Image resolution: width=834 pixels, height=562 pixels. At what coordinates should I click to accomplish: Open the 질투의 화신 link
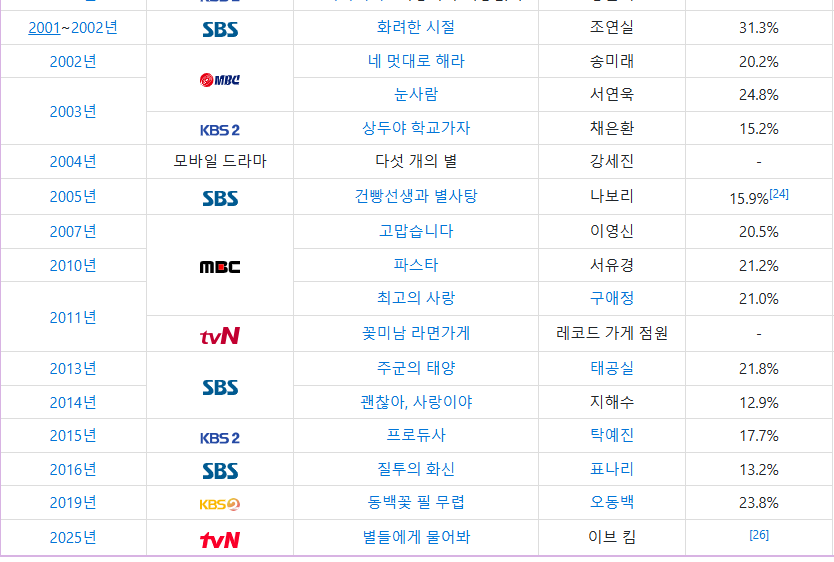(416, 469)
